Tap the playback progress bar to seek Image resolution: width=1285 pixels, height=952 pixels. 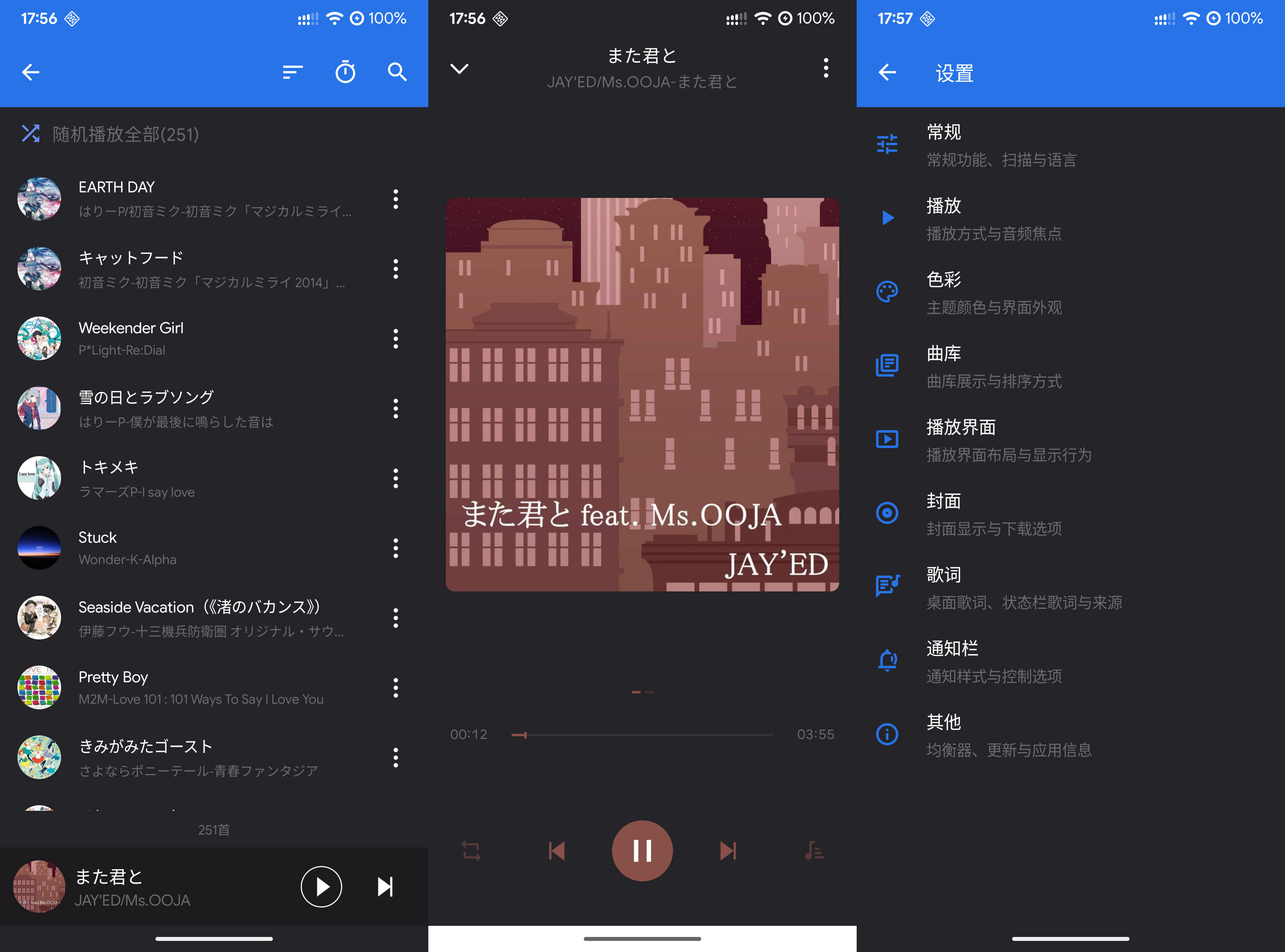coord(642,735)
